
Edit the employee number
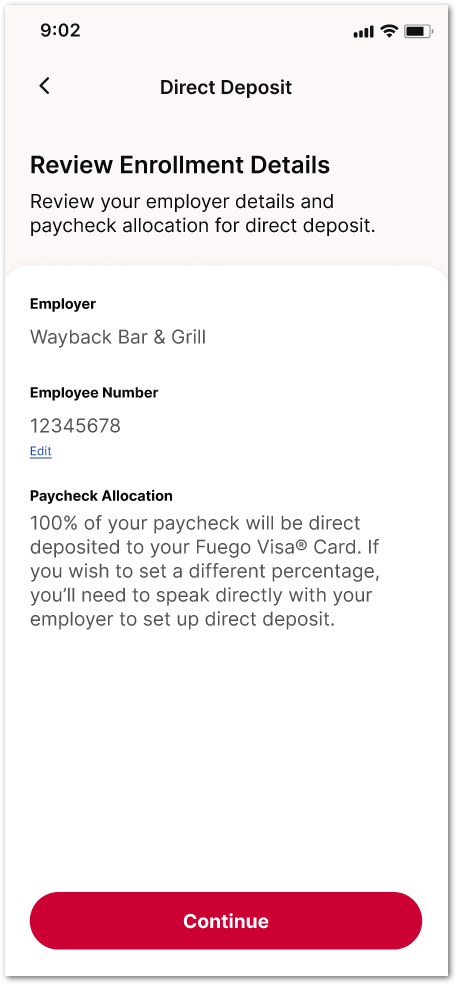click(41, 451)
